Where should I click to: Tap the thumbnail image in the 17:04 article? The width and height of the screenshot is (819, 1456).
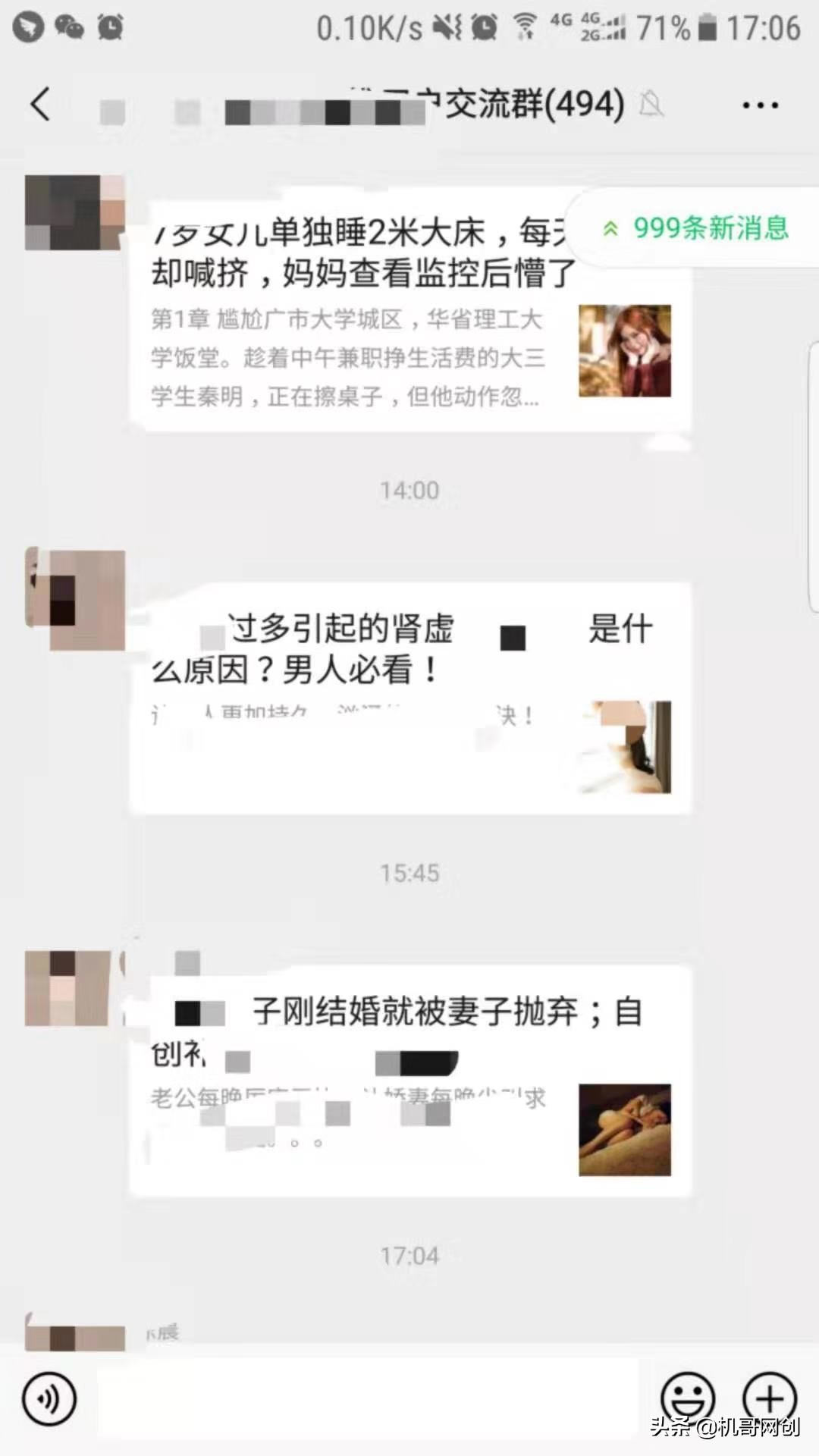click(x=625, y=1130)
